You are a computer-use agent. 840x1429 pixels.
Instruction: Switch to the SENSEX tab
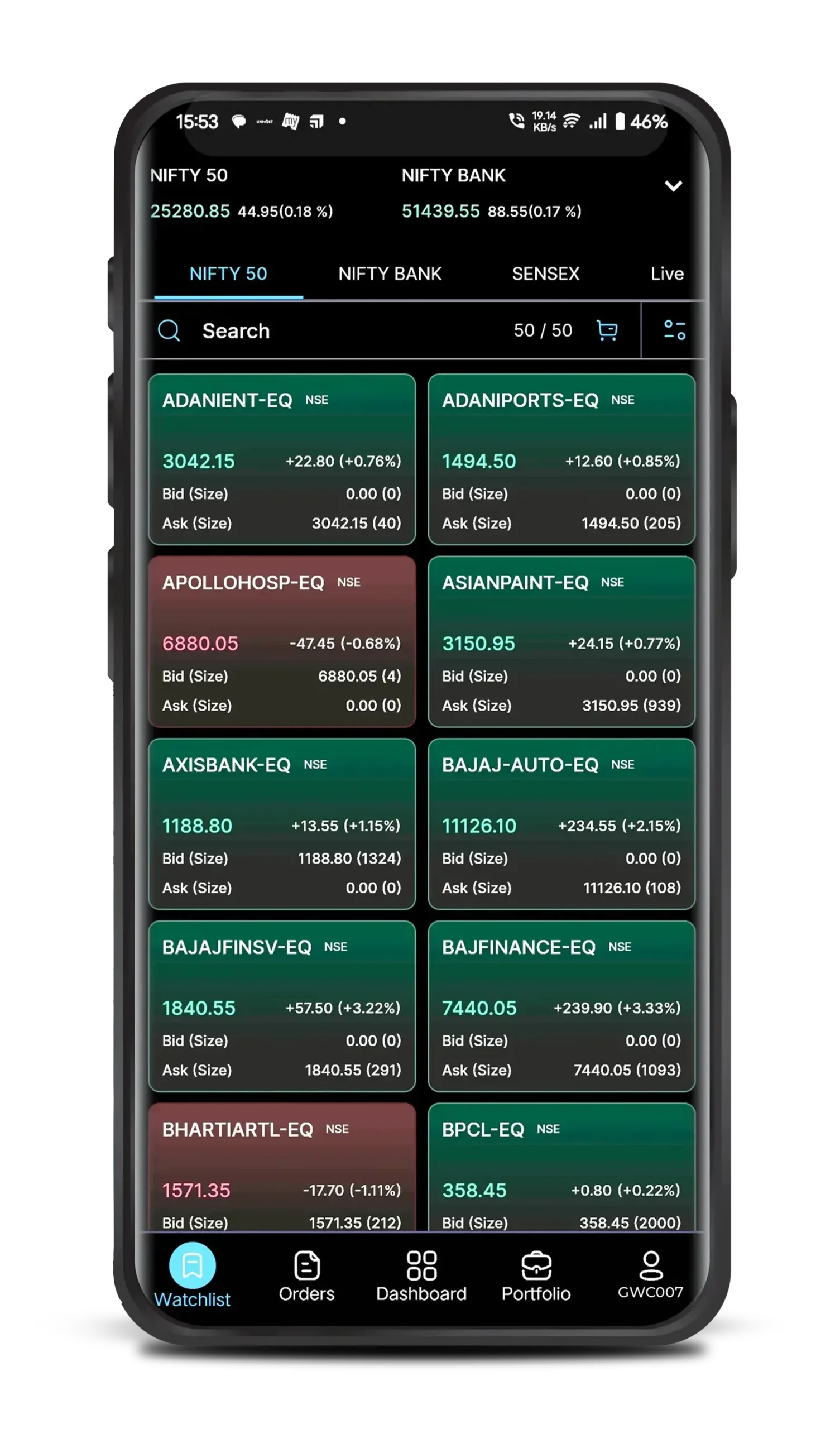pyautogui.click(x=545, y=274)
